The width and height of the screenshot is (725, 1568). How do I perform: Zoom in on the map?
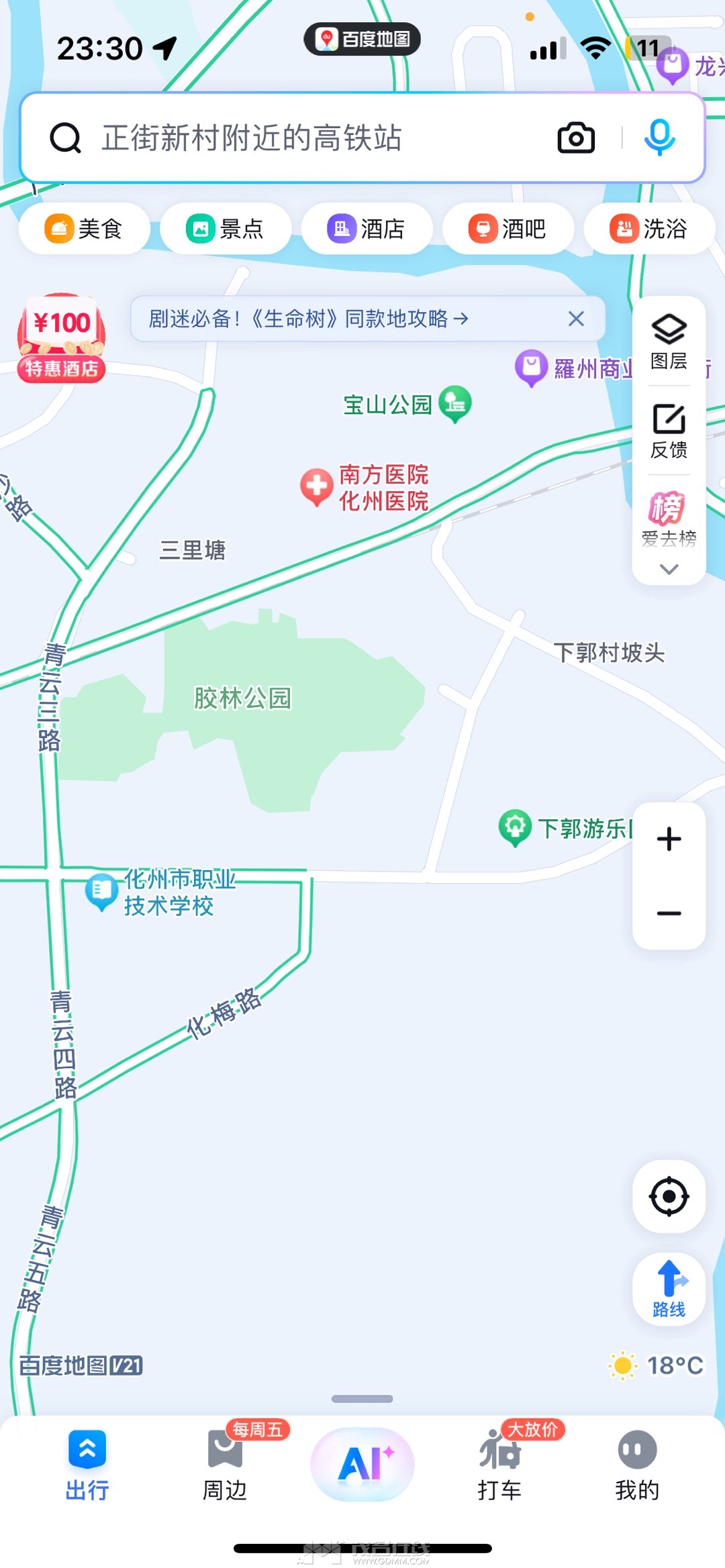coord(669,839)
